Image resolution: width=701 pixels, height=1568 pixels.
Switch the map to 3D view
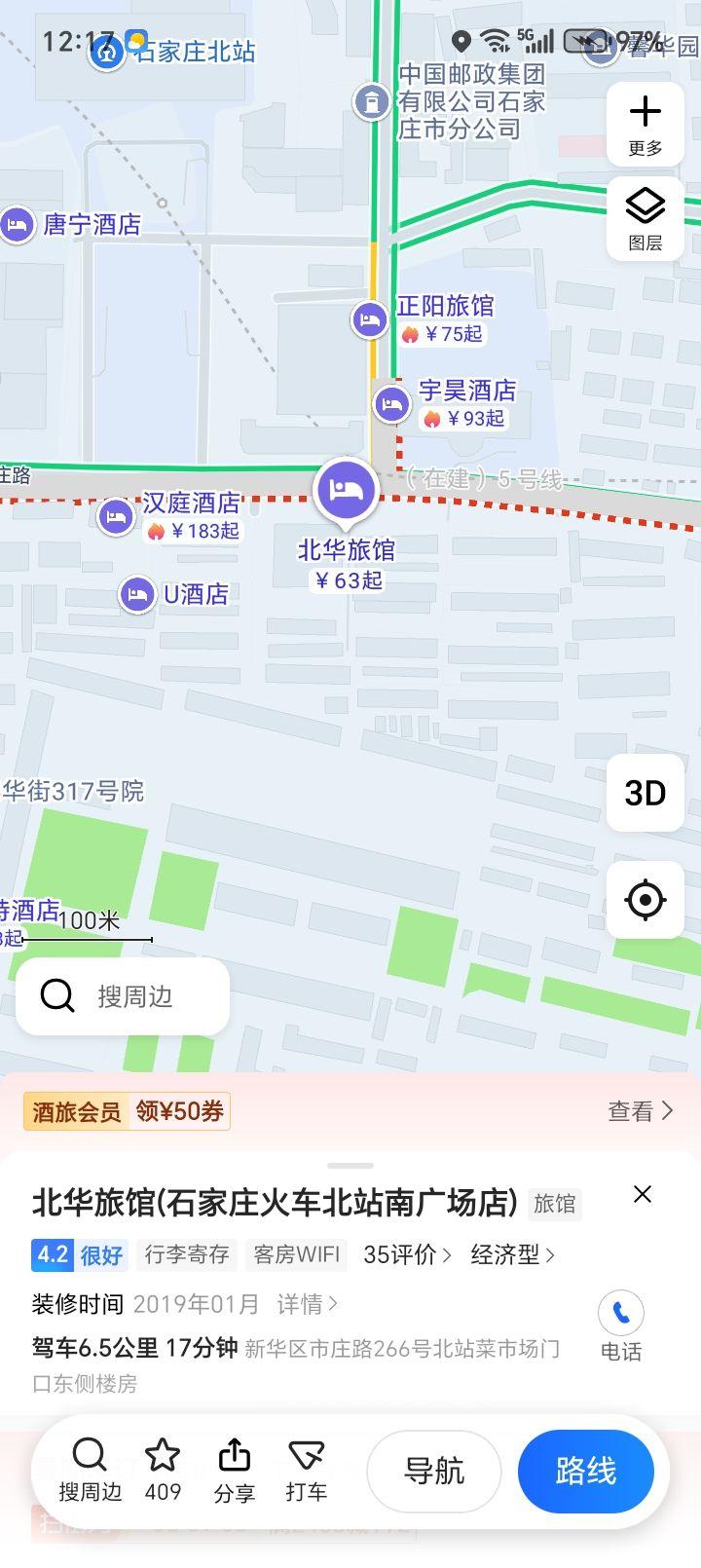pyautogui.click(x=646, y=793)
